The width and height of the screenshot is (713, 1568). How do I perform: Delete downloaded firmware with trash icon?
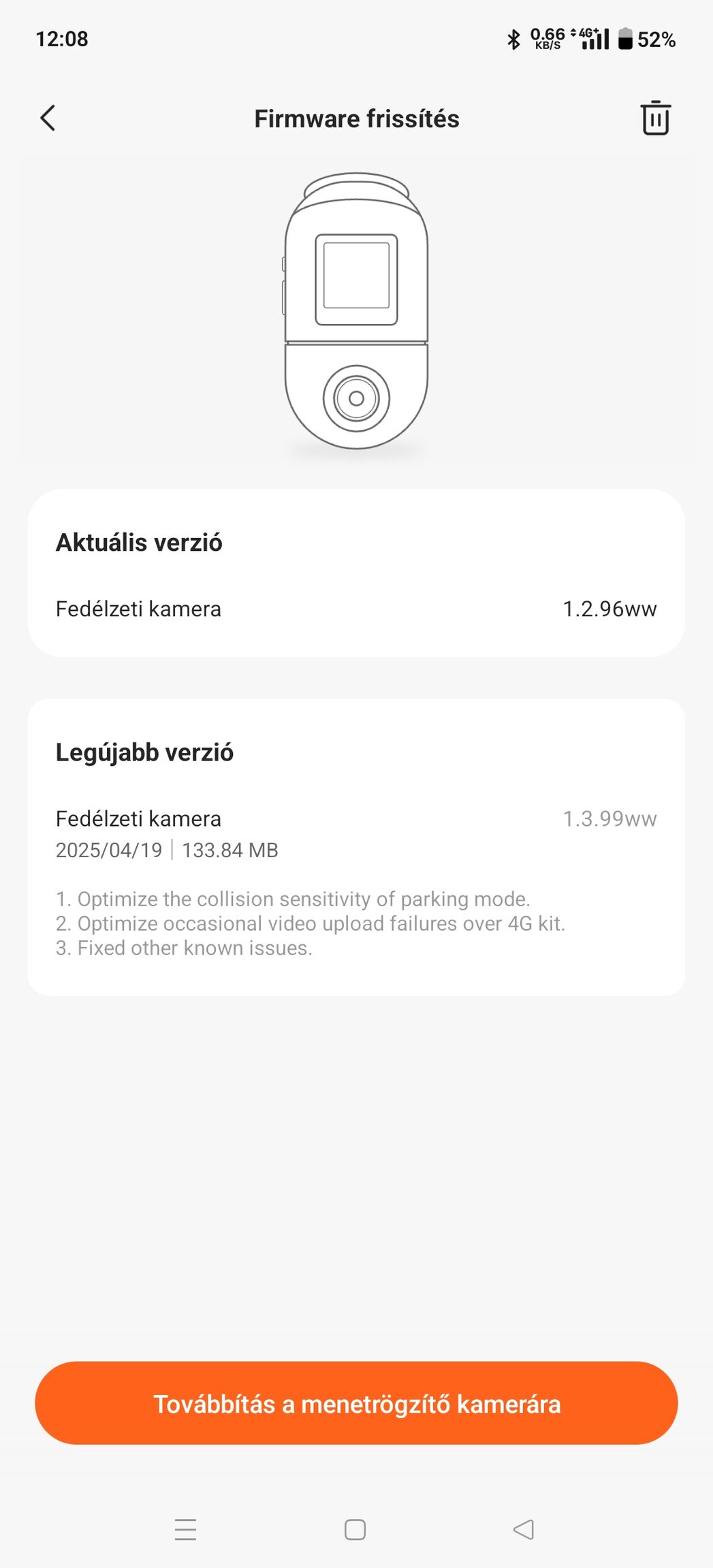click(x=655, y=118)
